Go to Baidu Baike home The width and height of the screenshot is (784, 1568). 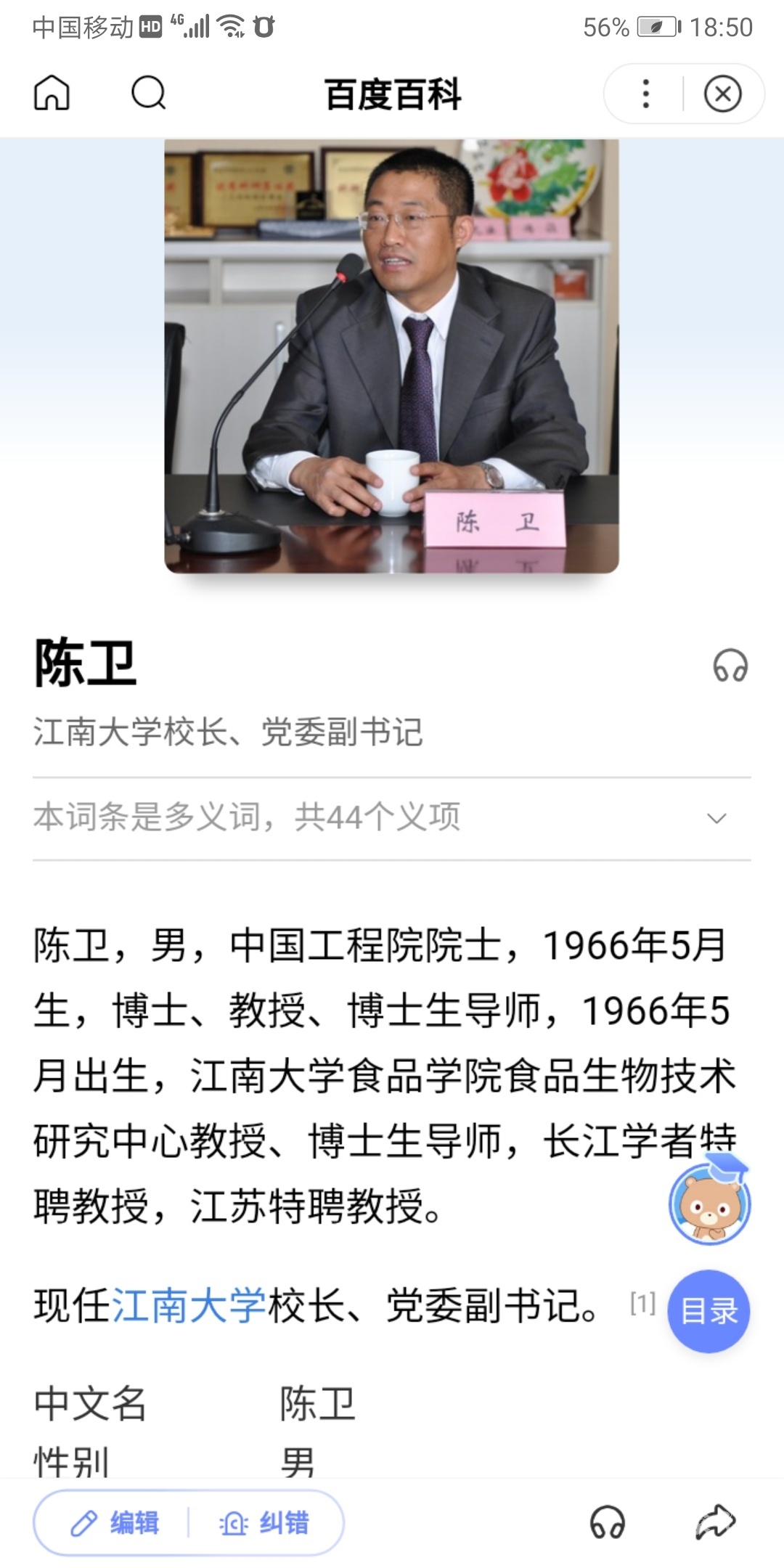(x=52, y=93)
